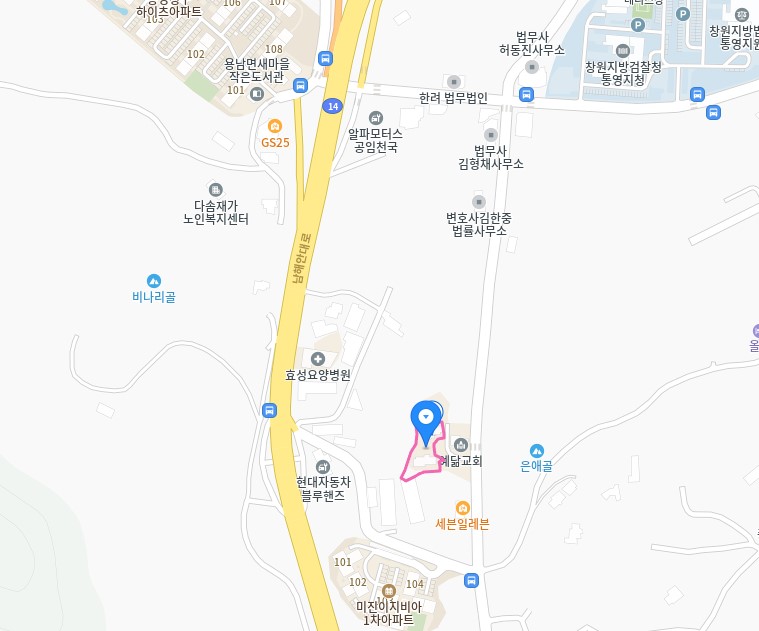Tap the 은애골 place marker
759x631 pixels.
[x=537, y=451]
